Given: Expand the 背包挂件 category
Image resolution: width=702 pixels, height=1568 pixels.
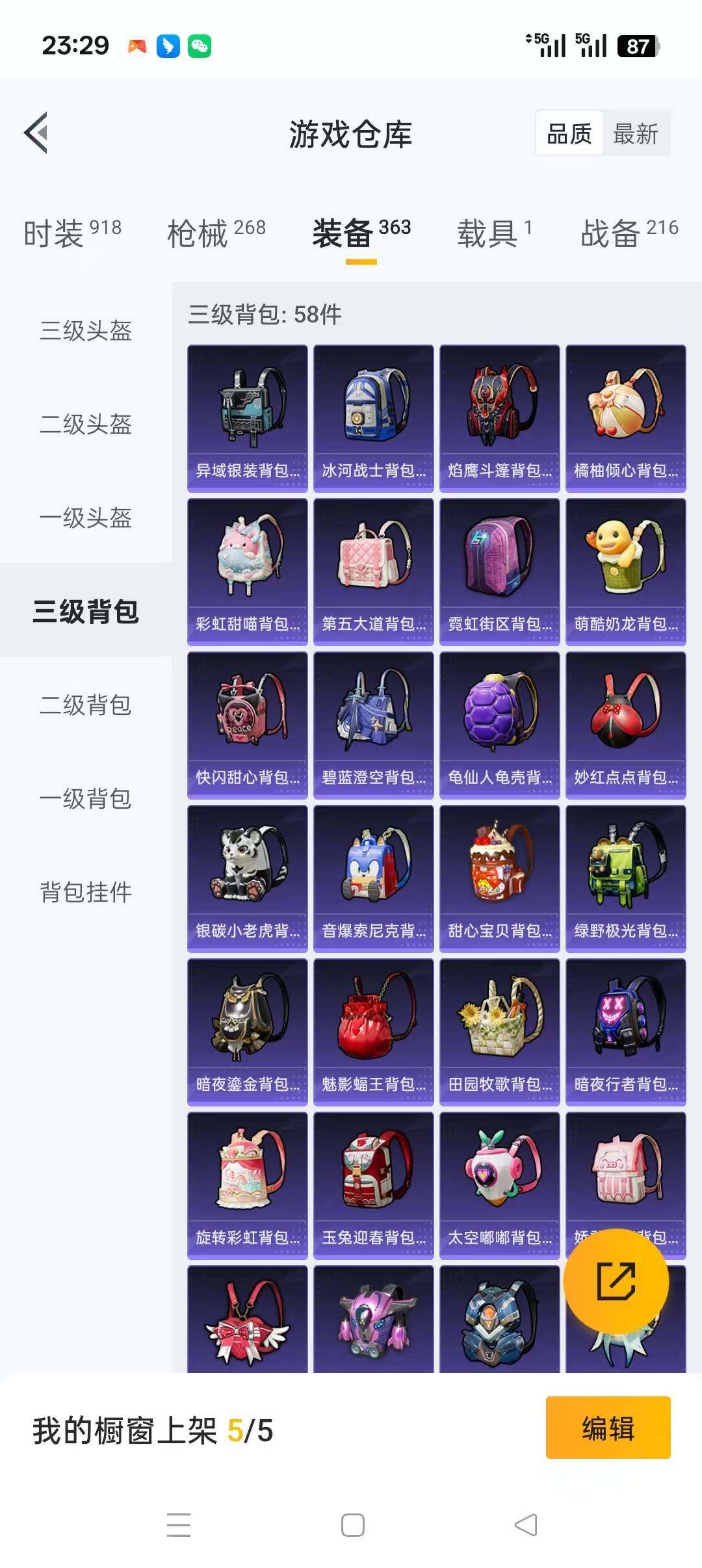Looking at the screenshot, I should [x=84, y=893].
